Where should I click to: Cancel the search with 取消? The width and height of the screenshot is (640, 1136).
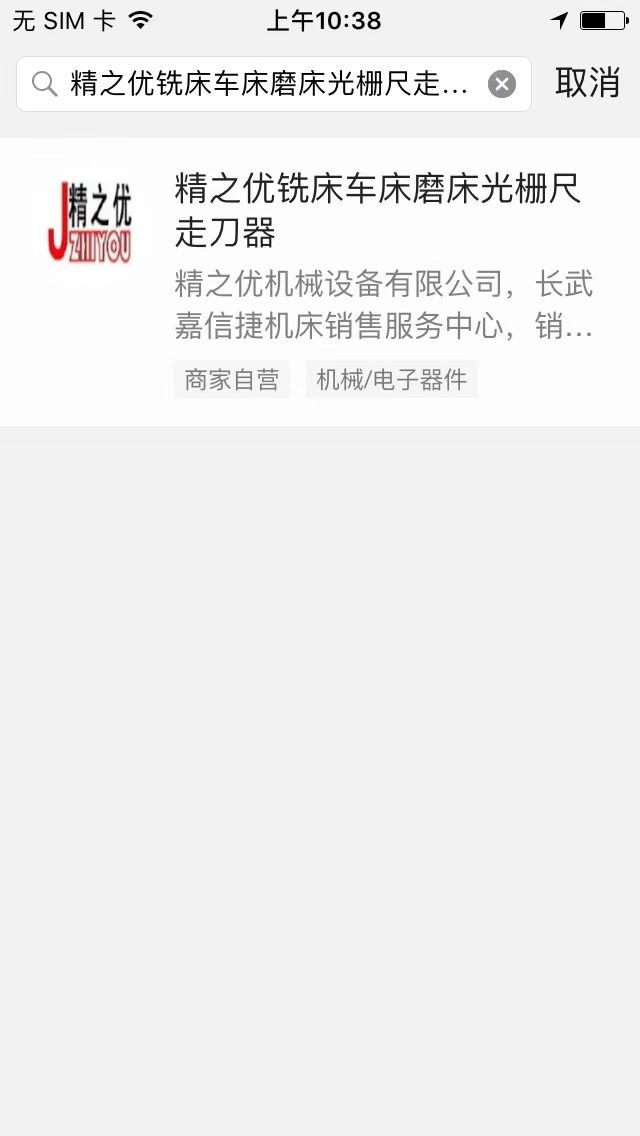[588, 83]
